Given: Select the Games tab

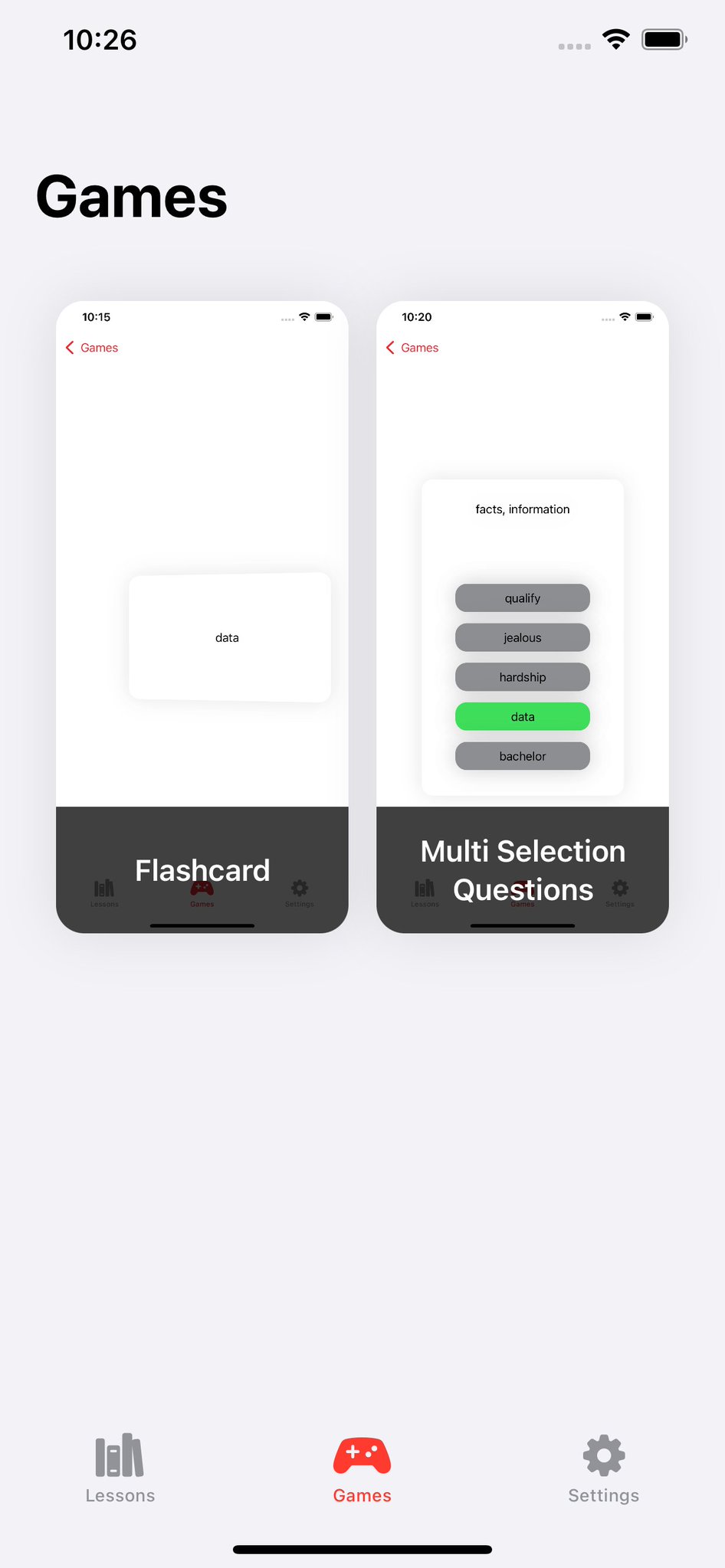Looking at the screenshot, I should [362, 1468].
